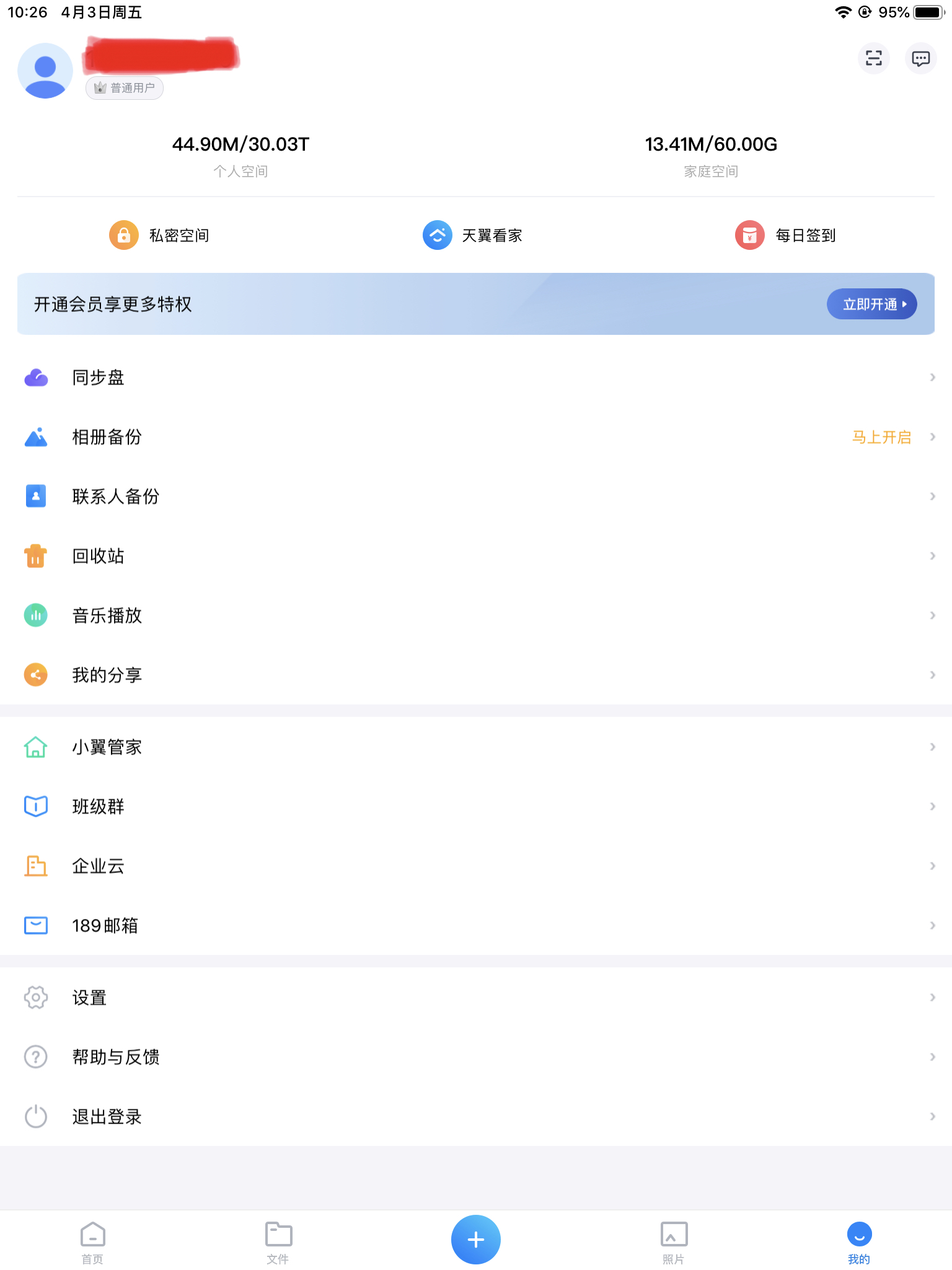
Task: Open 相册备份 row
Action: (476, 437)
